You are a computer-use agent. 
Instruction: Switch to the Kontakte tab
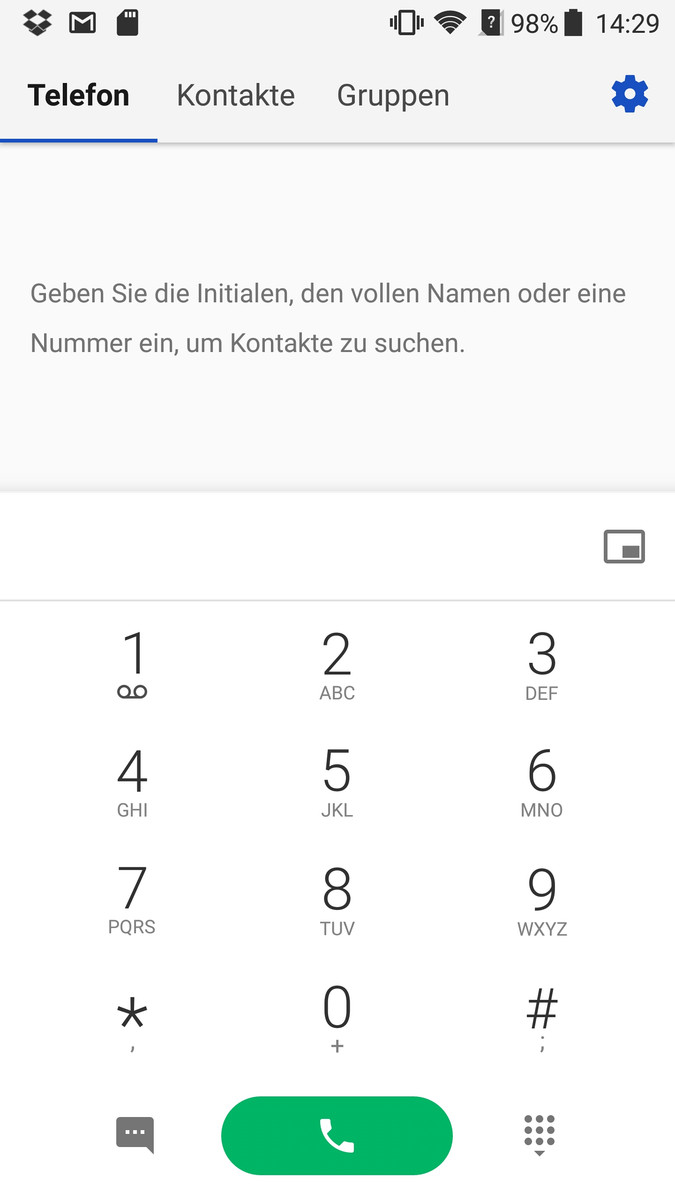pos(236,95)
